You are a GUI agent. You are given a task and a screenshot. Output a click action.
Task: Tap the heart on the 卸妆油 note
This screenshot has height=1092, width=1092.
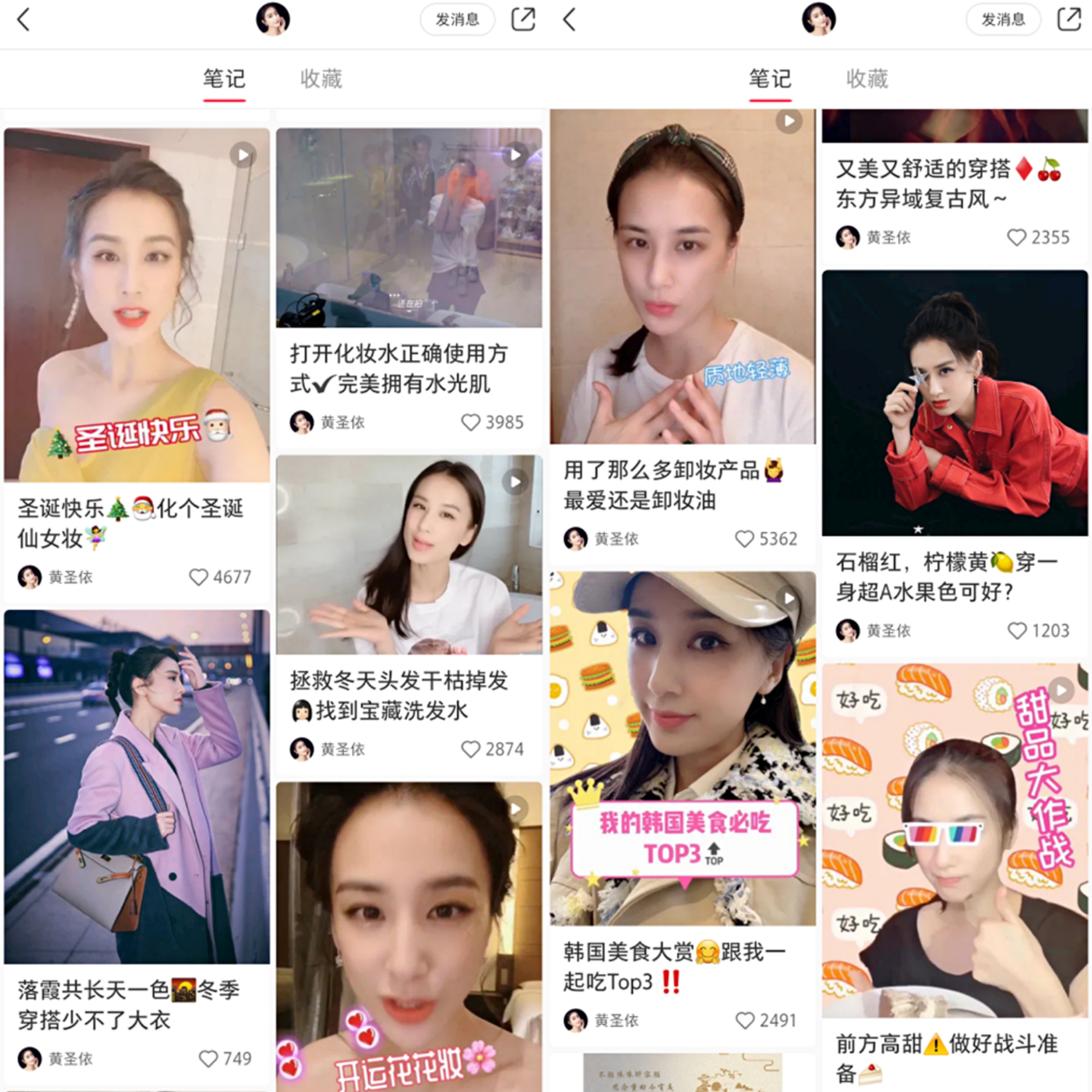click(744, 539)
